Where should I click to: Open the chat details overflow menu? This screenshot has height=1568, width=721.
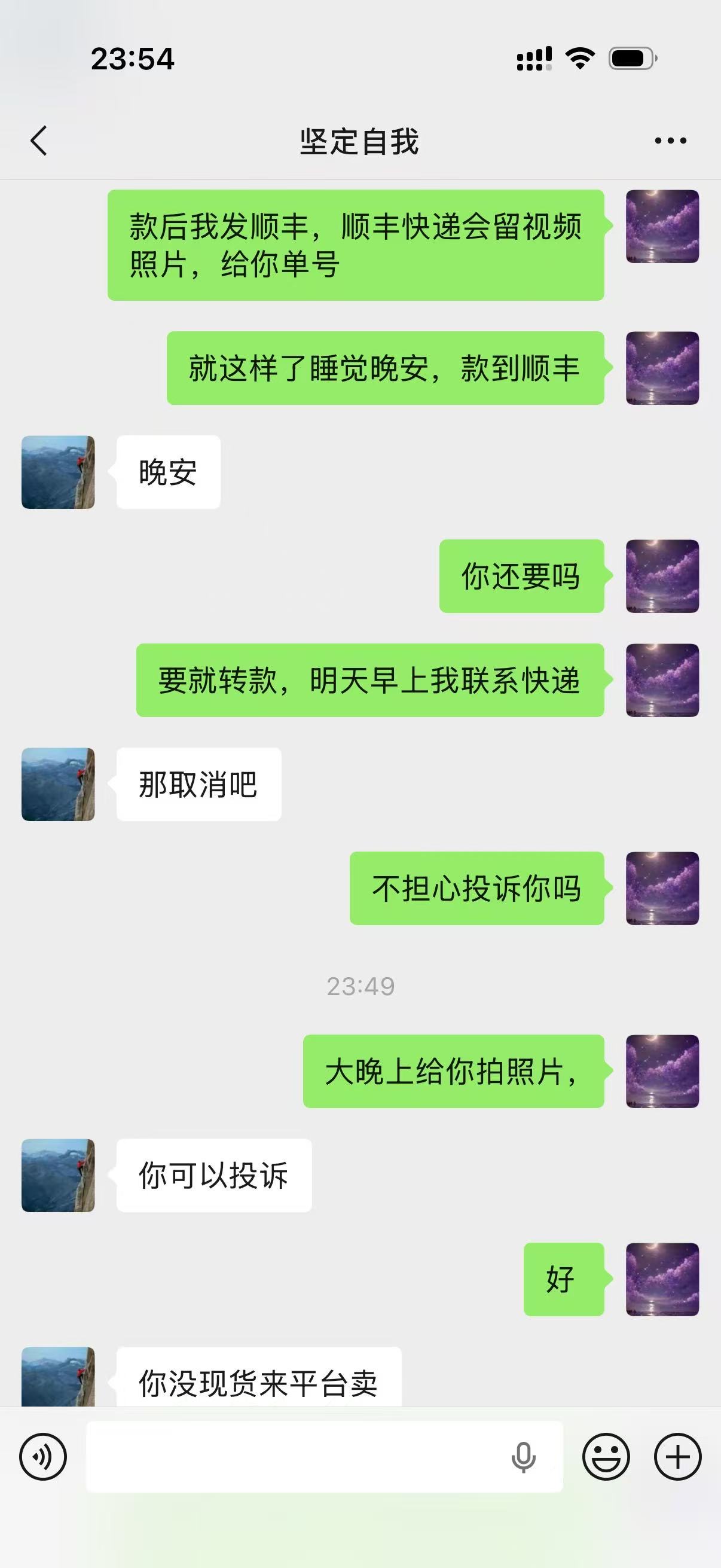click(670, 141)
